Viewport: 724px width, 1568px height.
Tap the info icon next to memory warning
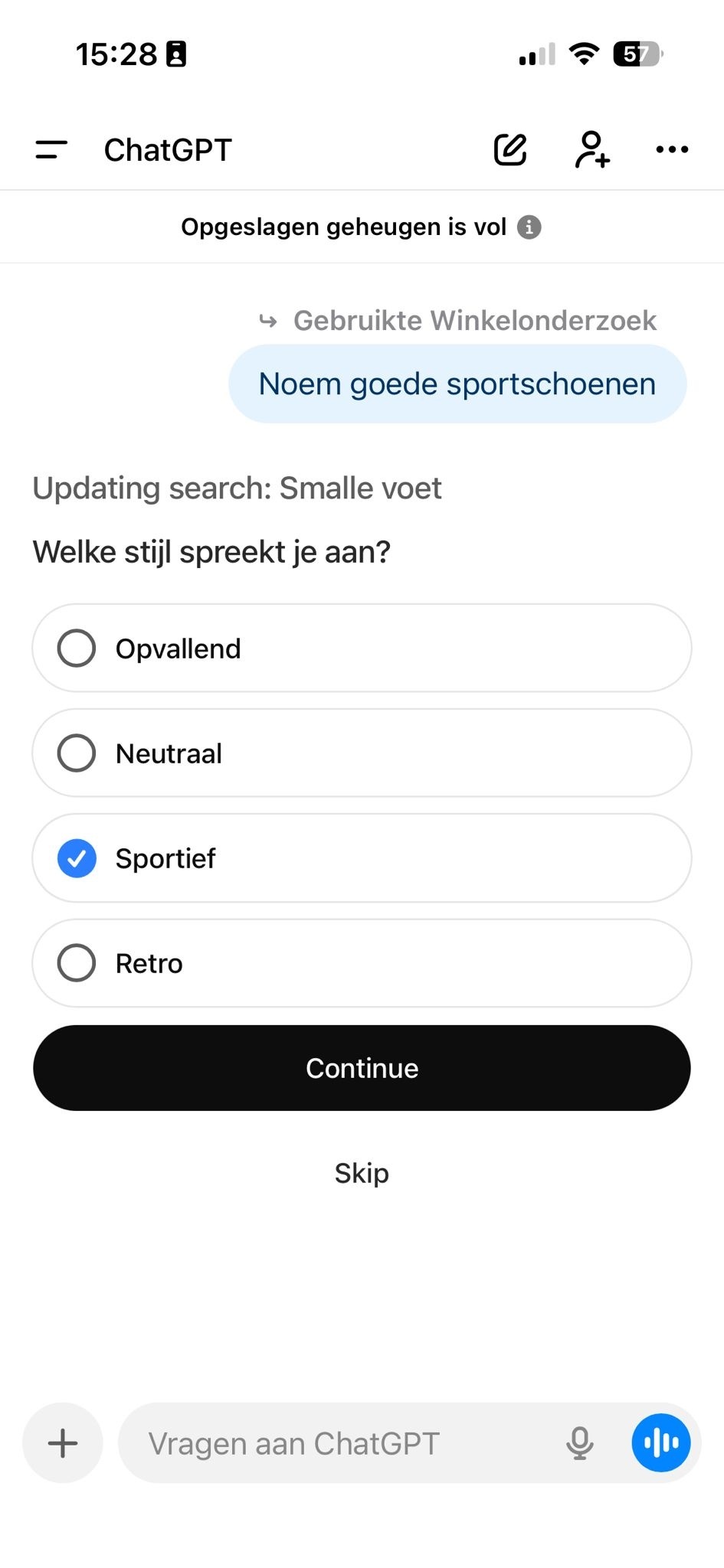(532, 227)
